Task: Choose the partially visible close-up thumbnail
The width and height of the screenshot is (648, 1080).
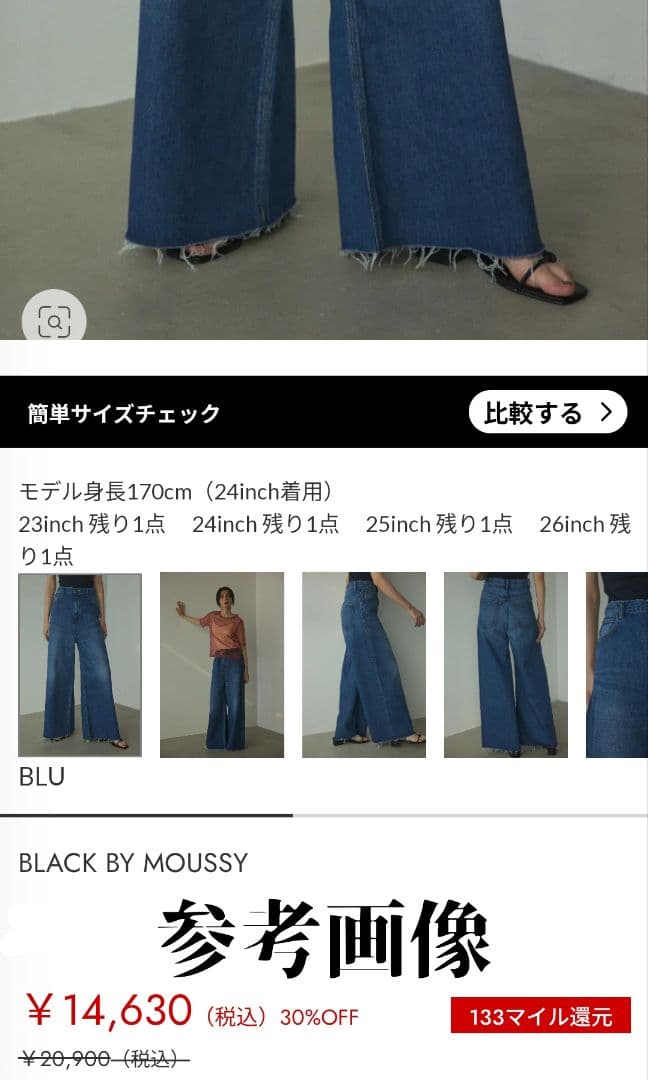Action: [618, 664]
